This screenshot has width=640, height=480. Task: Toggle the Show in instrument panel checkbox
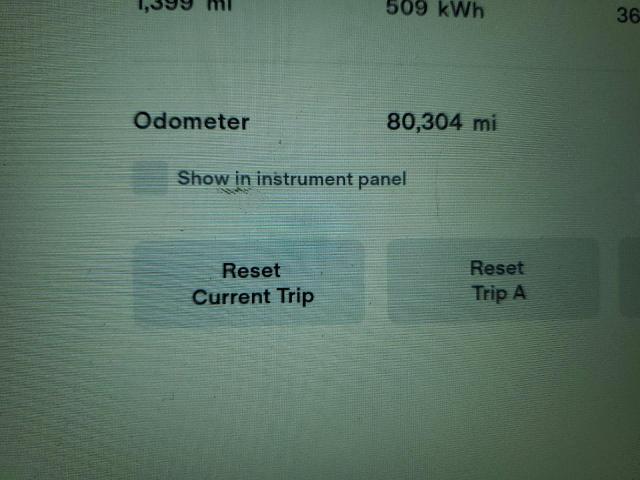pos(151,179)
